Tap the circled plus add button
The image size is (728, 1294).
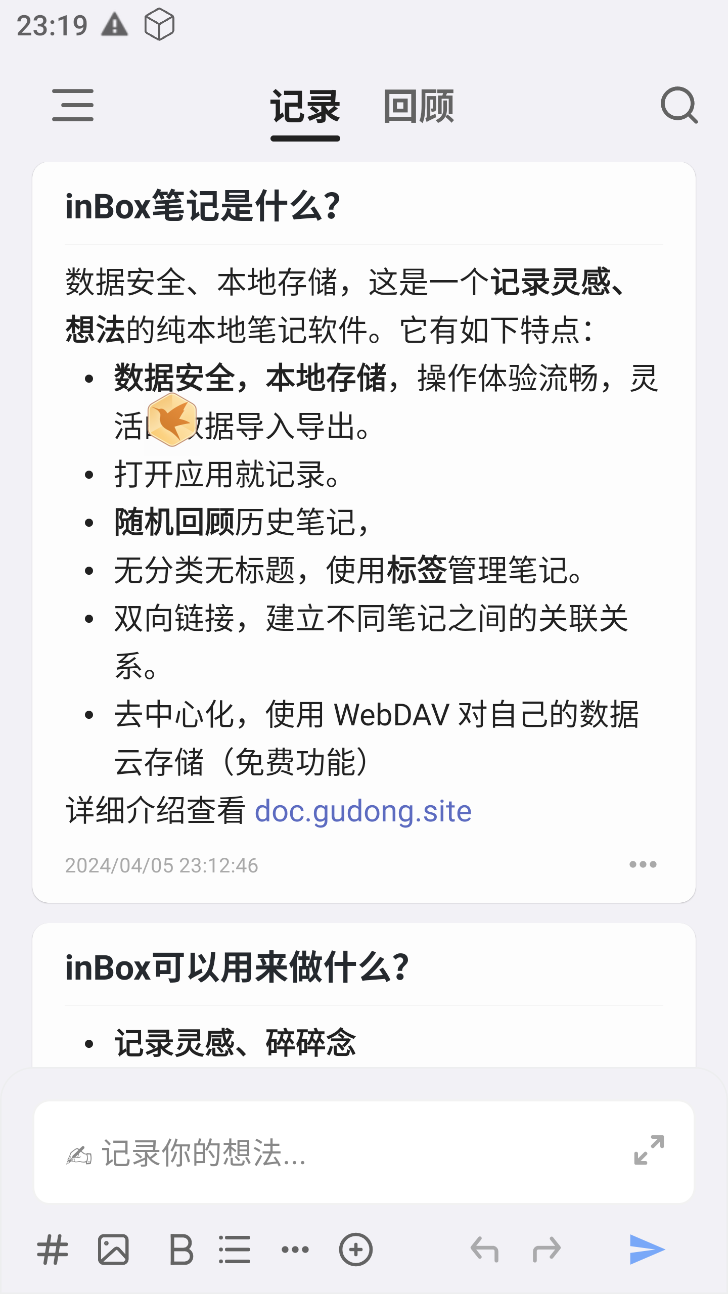(356, 1249)
